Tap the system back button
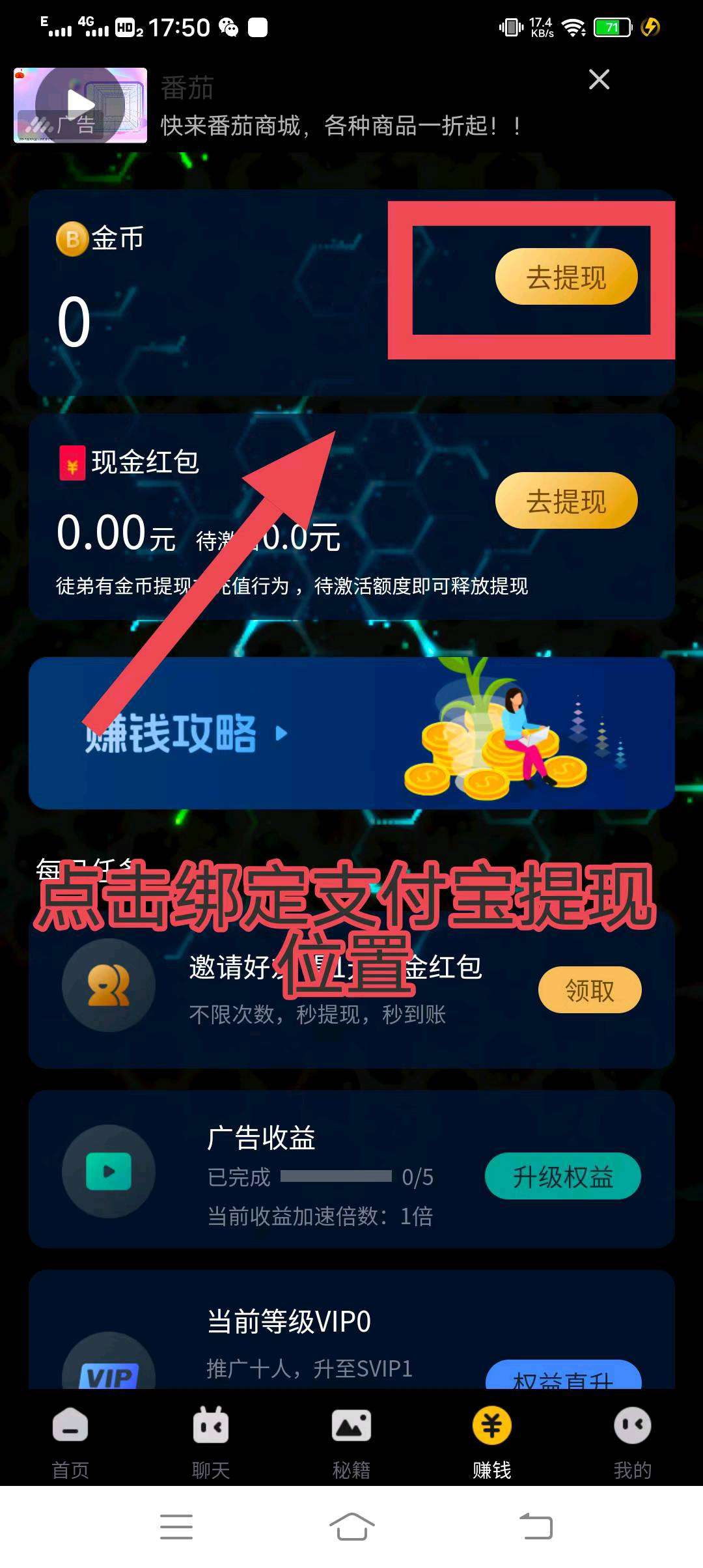 [536, 1526]
